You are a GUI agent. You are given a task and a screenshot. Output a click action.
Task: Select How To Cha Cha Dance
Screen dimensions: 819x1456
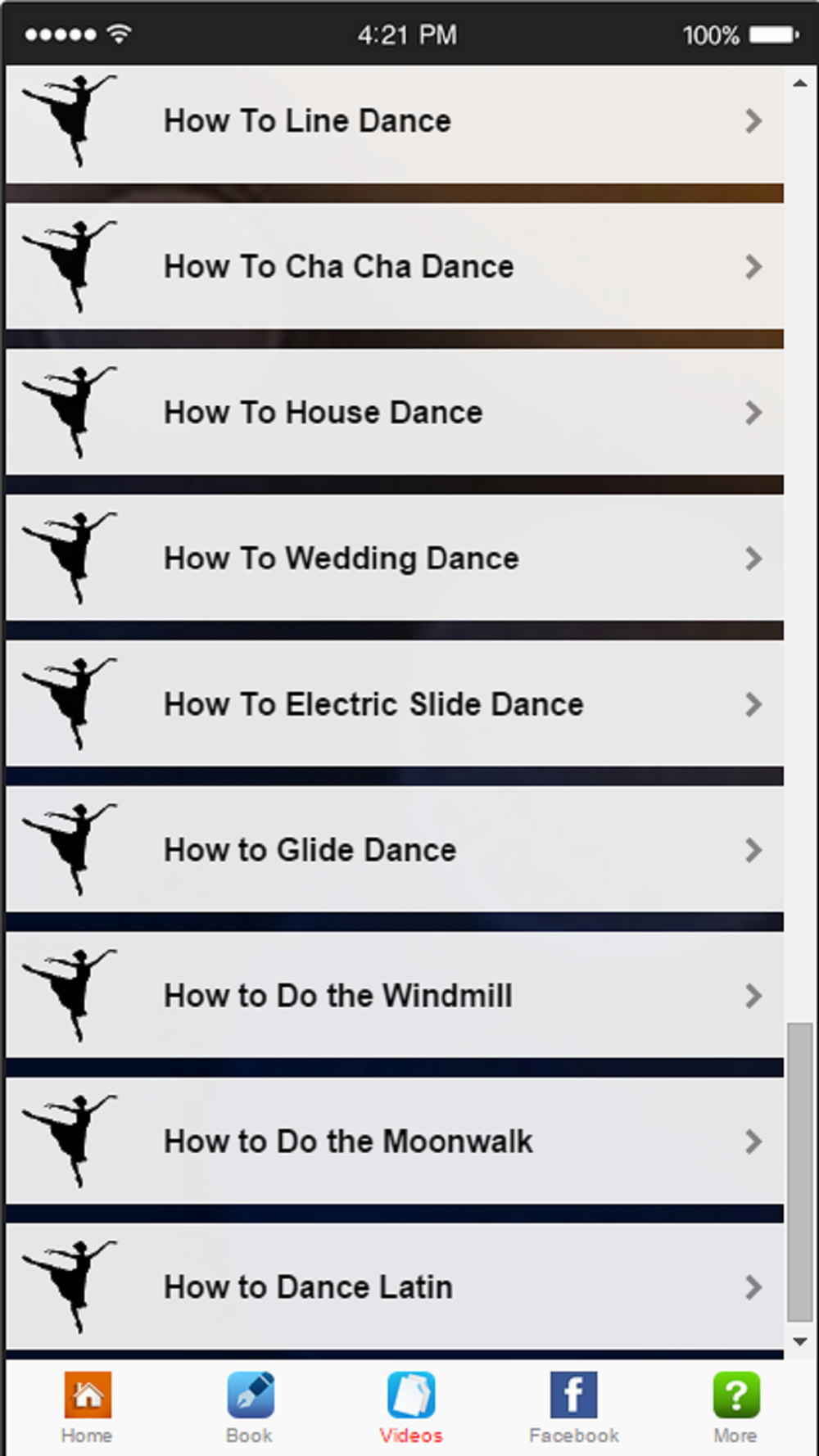tap(395, 267)
